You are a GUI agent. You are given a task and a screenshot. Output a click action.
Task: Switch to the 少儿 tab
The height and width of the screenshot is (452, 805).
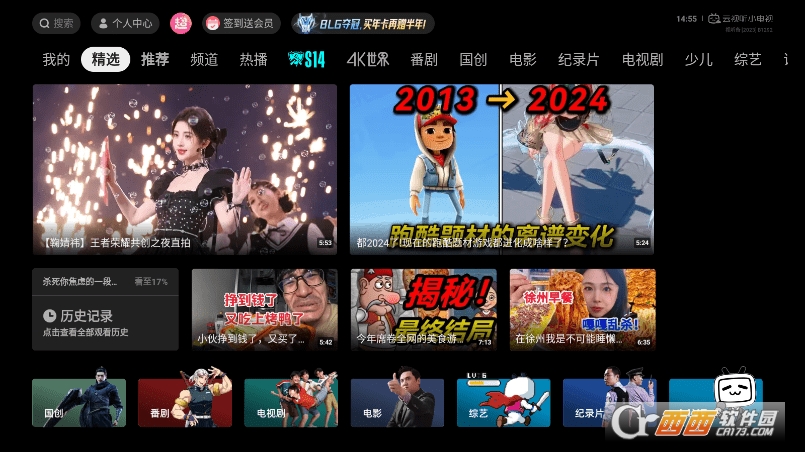699,59
